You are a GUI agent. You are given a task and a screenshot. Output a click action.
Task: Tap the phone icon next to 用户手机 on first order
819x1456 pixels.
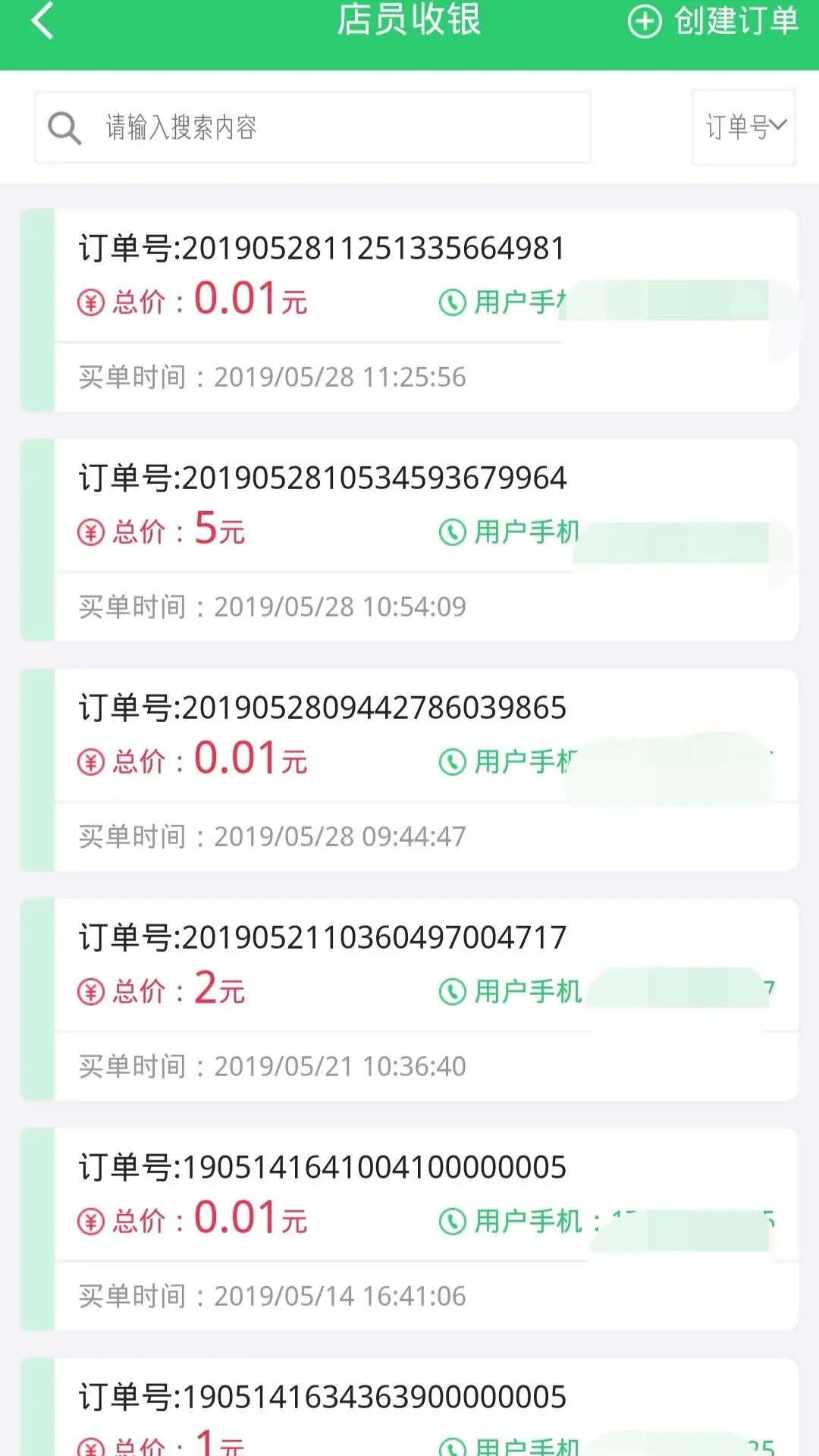451,301
